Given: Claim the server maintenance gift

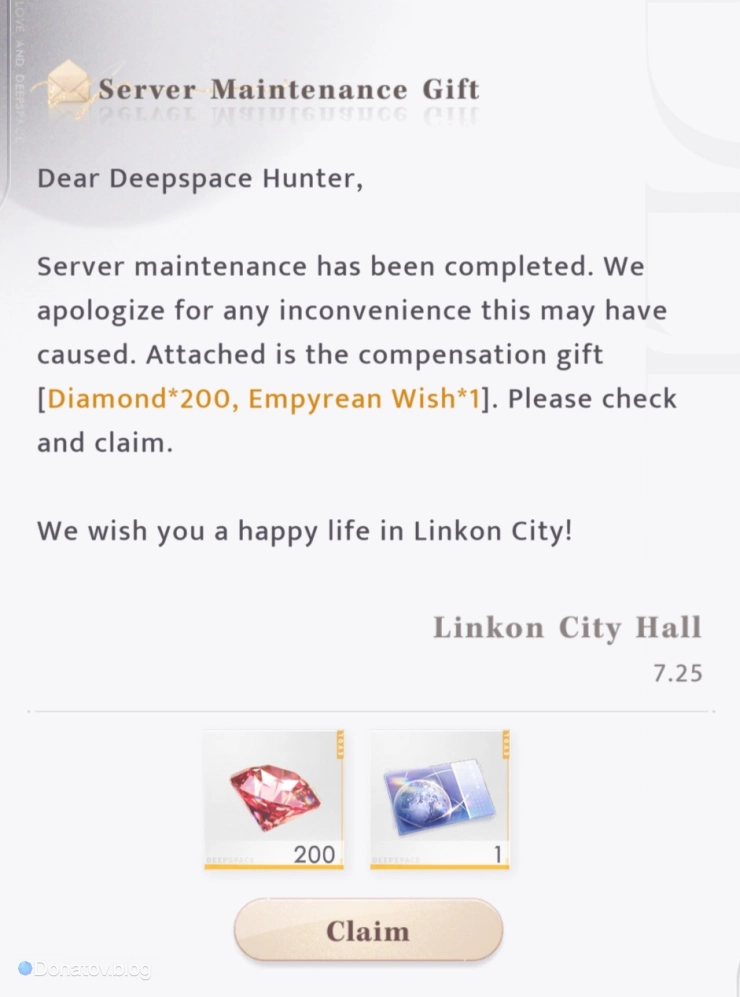Looking at the screenshot, I should 368,931.
